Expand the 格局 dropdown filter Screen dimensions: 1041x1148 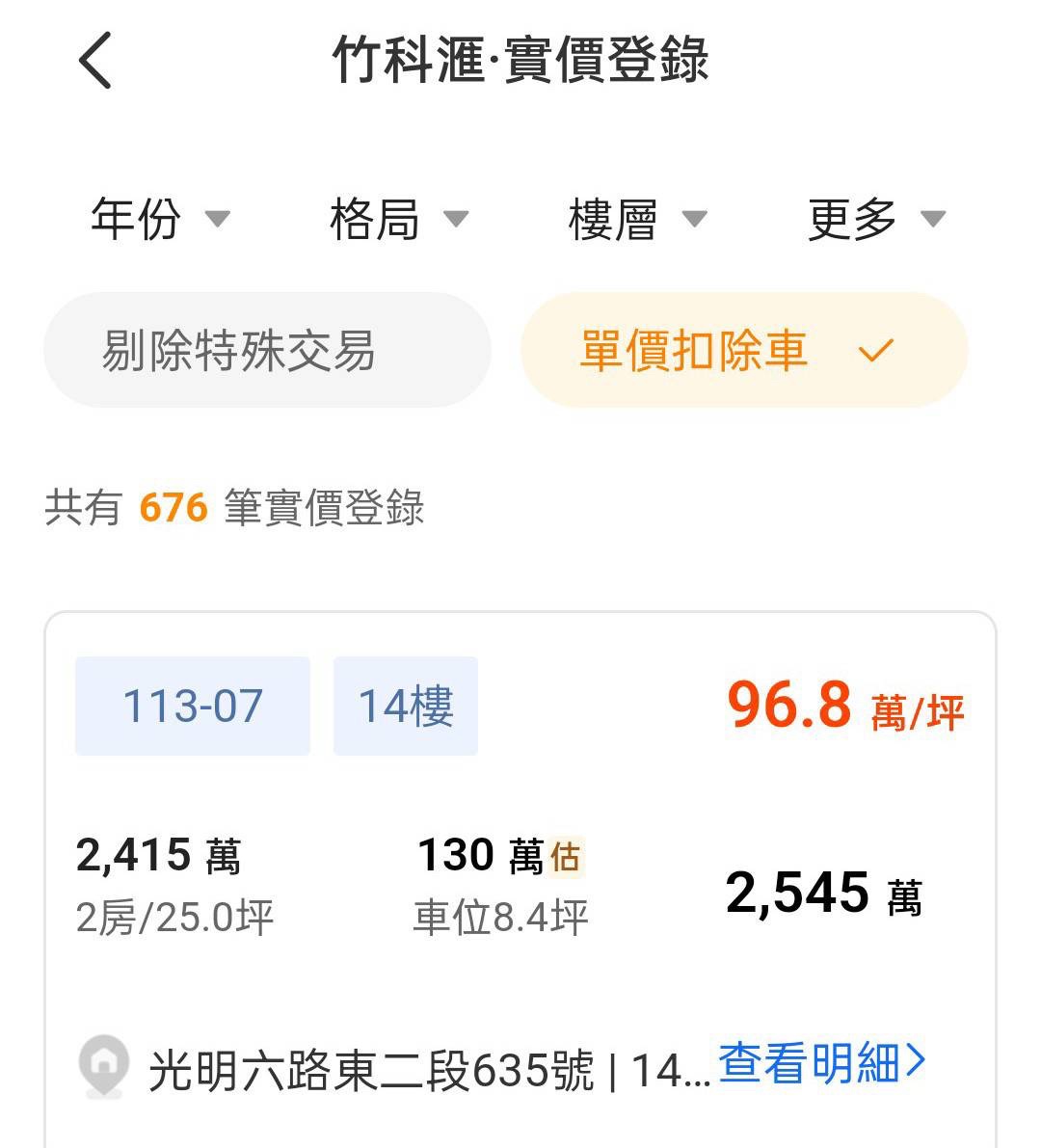(397, 219)
